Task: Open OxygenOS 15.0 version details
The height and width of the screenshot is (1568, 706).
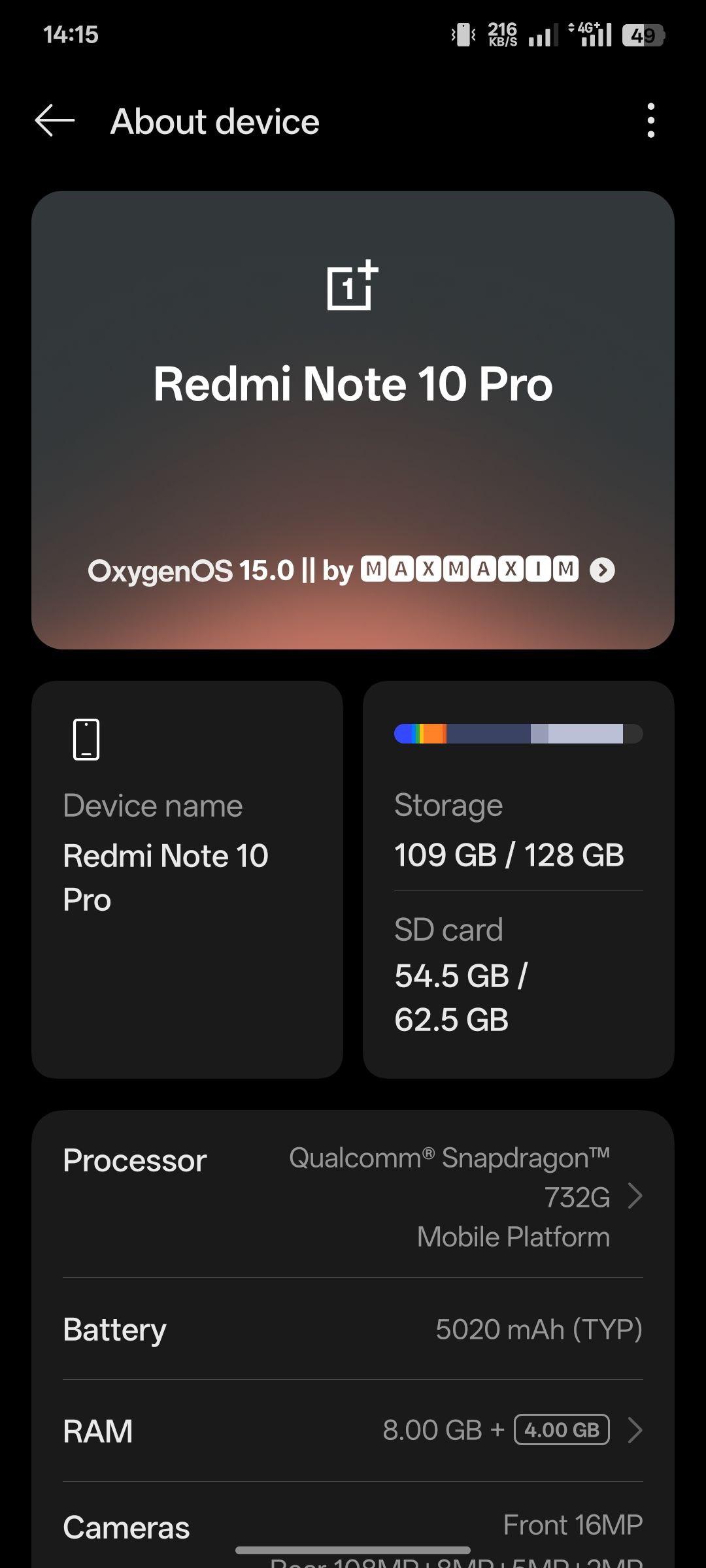Action: [352, 570]
